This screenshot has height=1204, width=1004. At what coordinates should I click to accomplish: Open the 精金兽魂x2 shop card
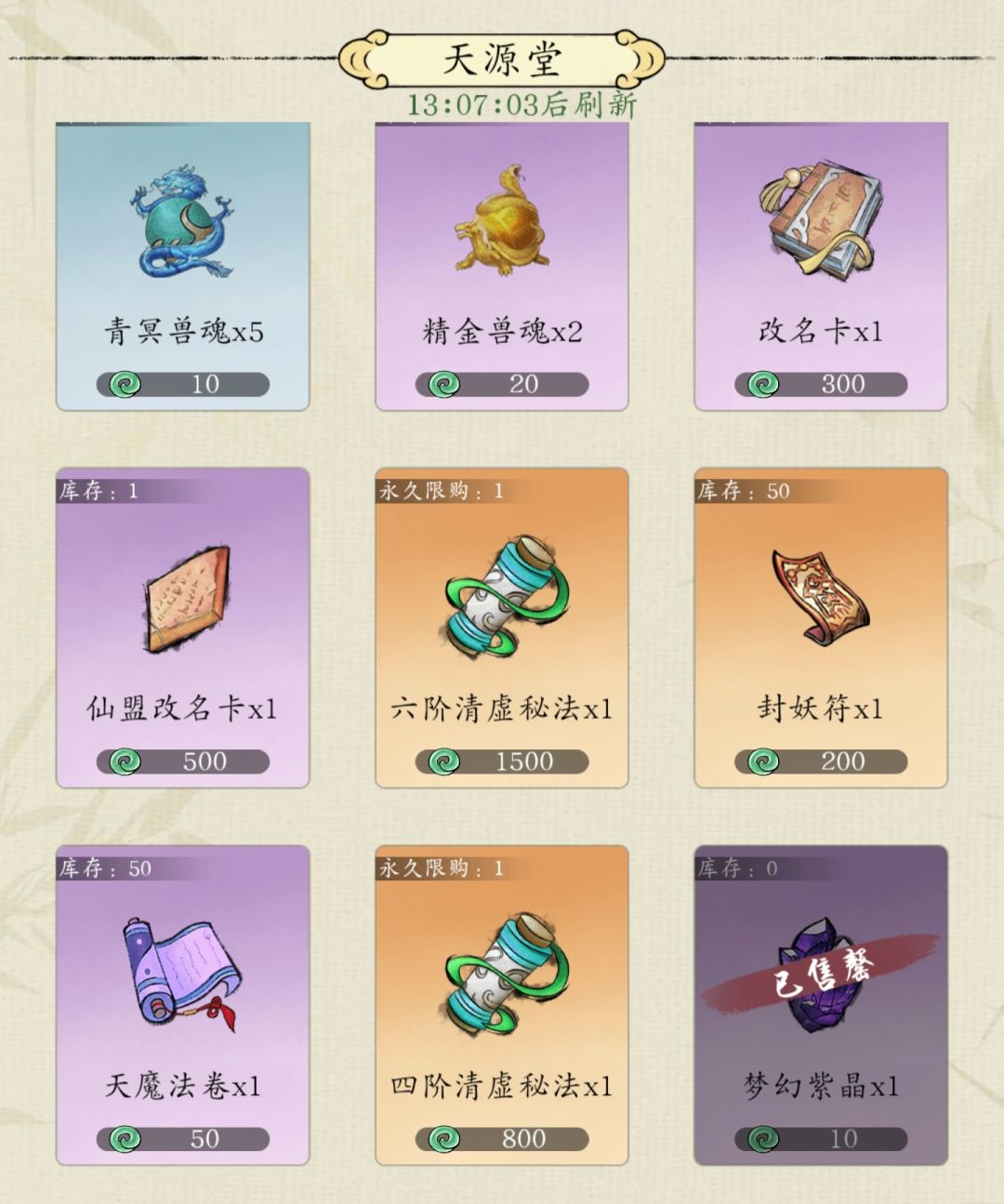point(502,266)
